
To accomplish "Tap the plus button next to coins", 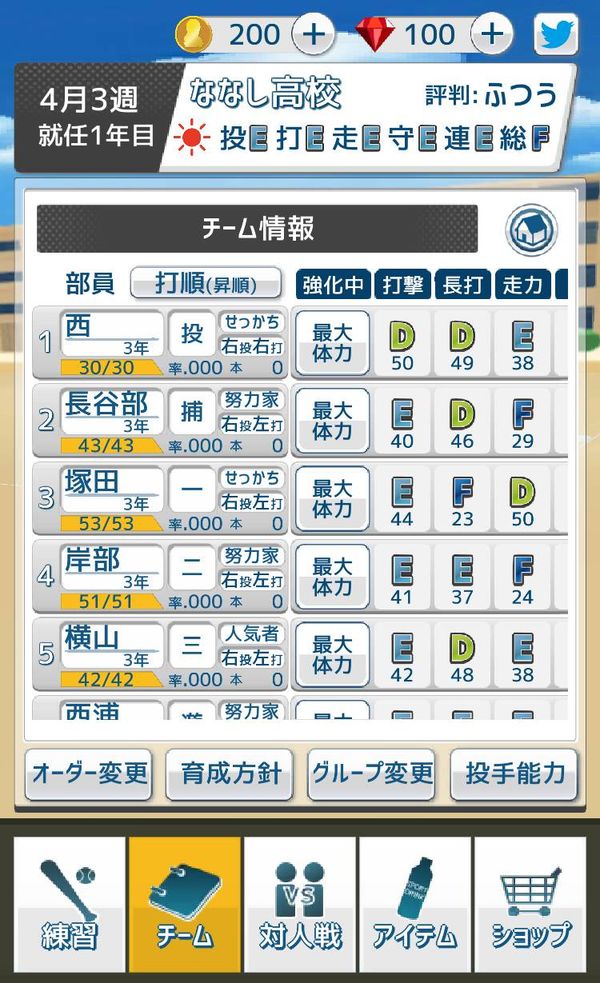I will tap(313, 34).
